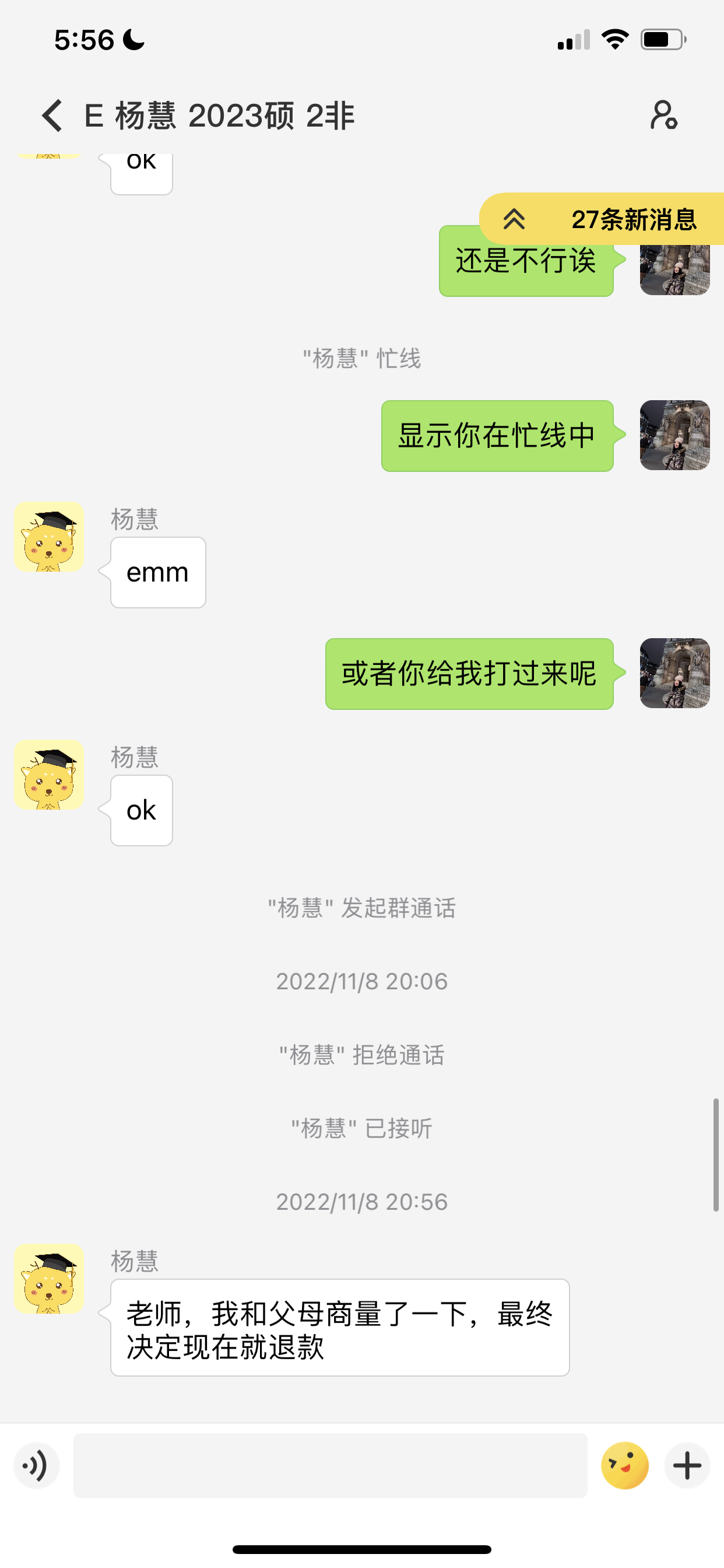Open my avatar beside 显示你在忙线中

[x=674, y=435]
